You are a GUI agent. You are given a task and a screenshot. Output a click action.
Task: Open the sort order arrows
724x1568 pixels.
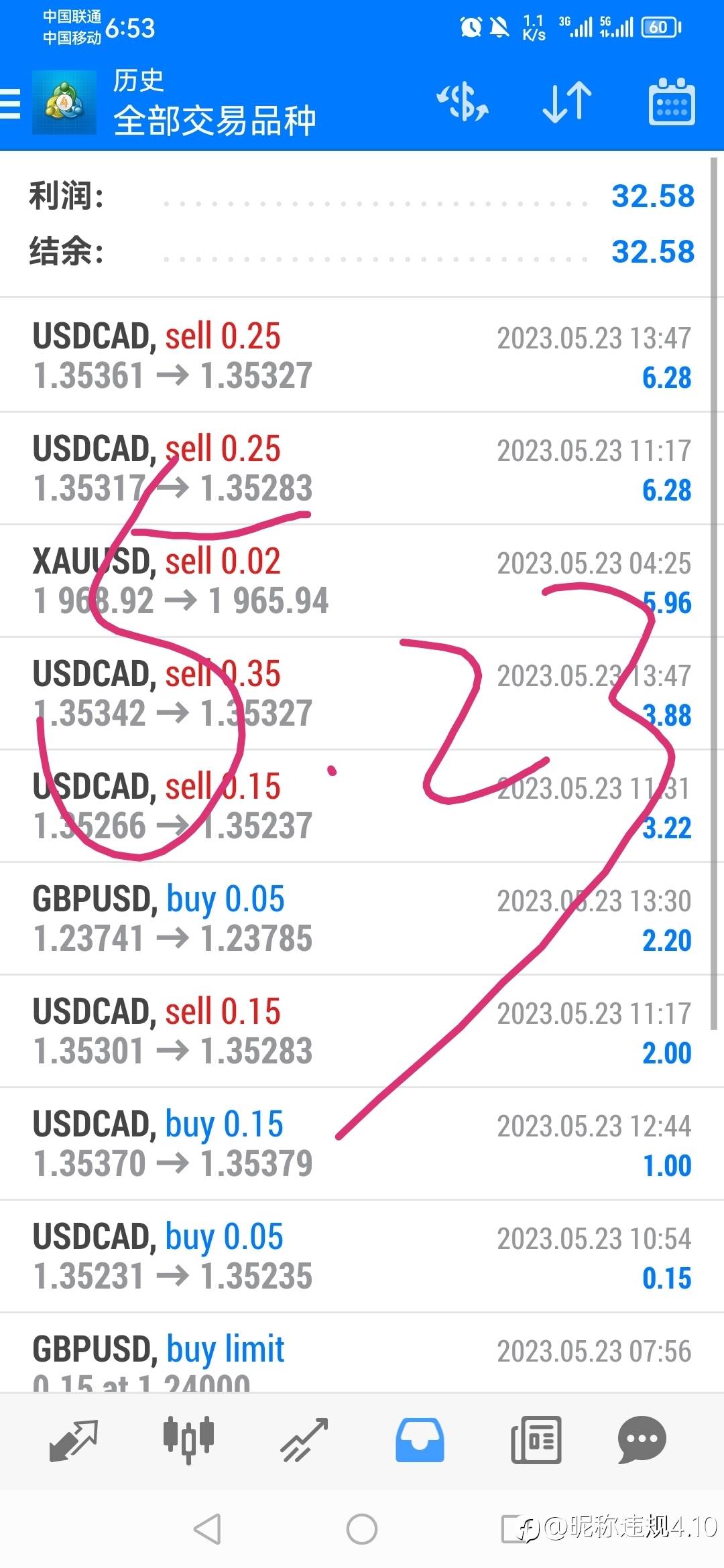(x=567, y=103)
